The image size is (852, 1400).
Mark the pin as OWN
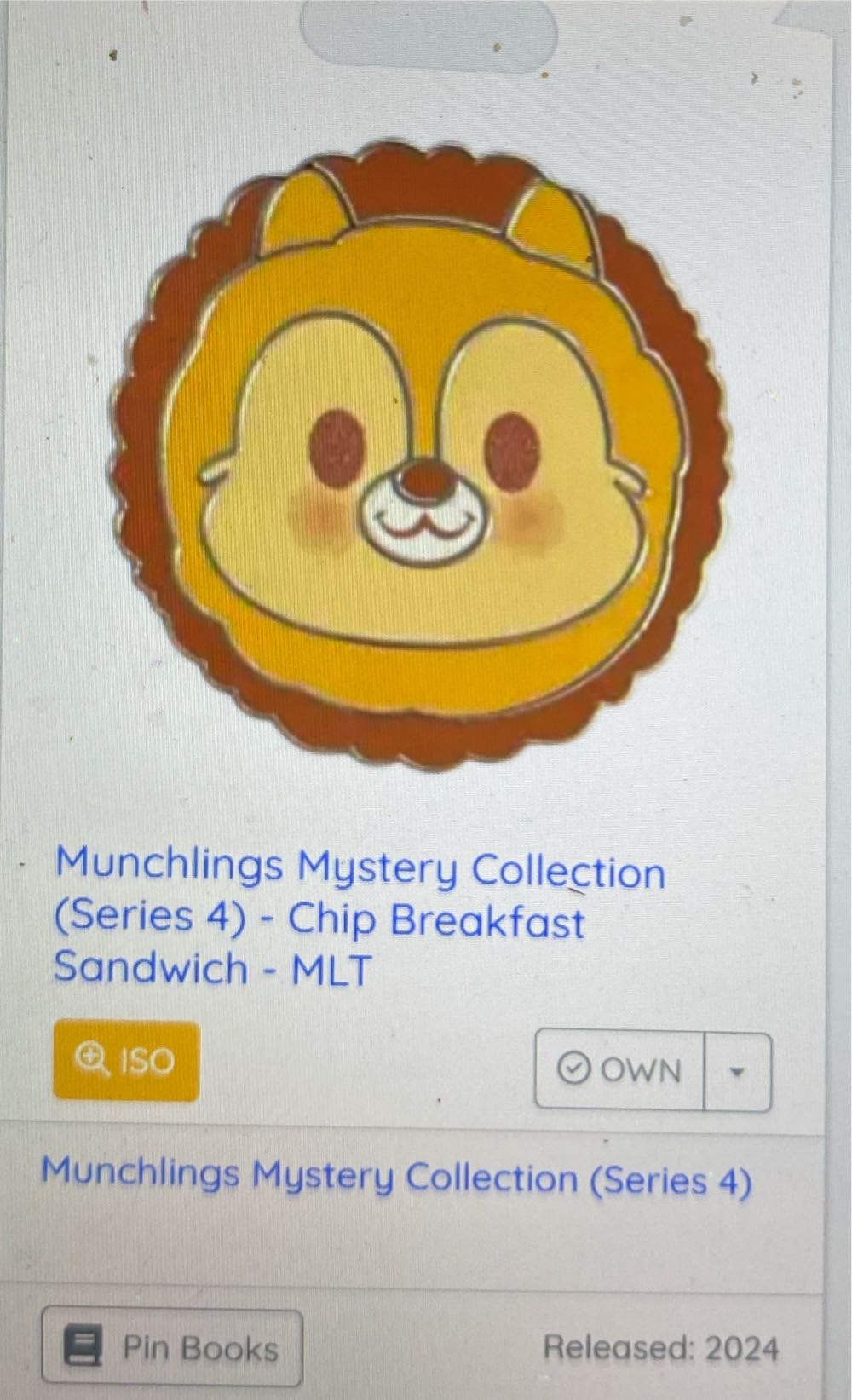[x=619, y=1070]
